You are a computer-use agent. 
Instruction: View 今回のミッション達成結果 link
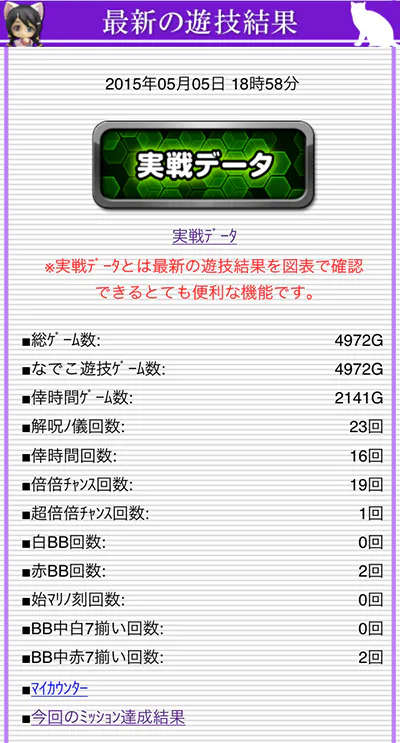pos(108,717)
